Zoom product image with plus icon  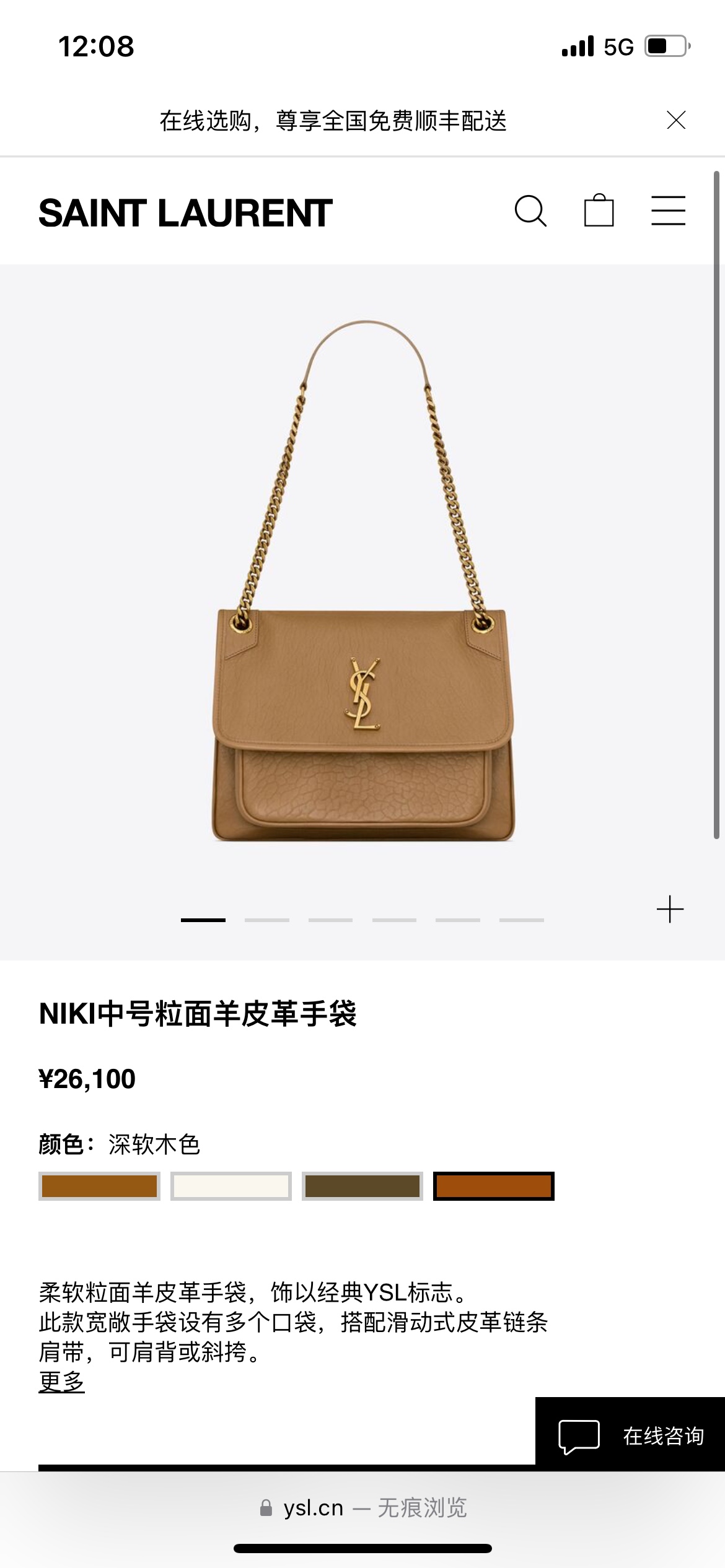coord(670,910)
